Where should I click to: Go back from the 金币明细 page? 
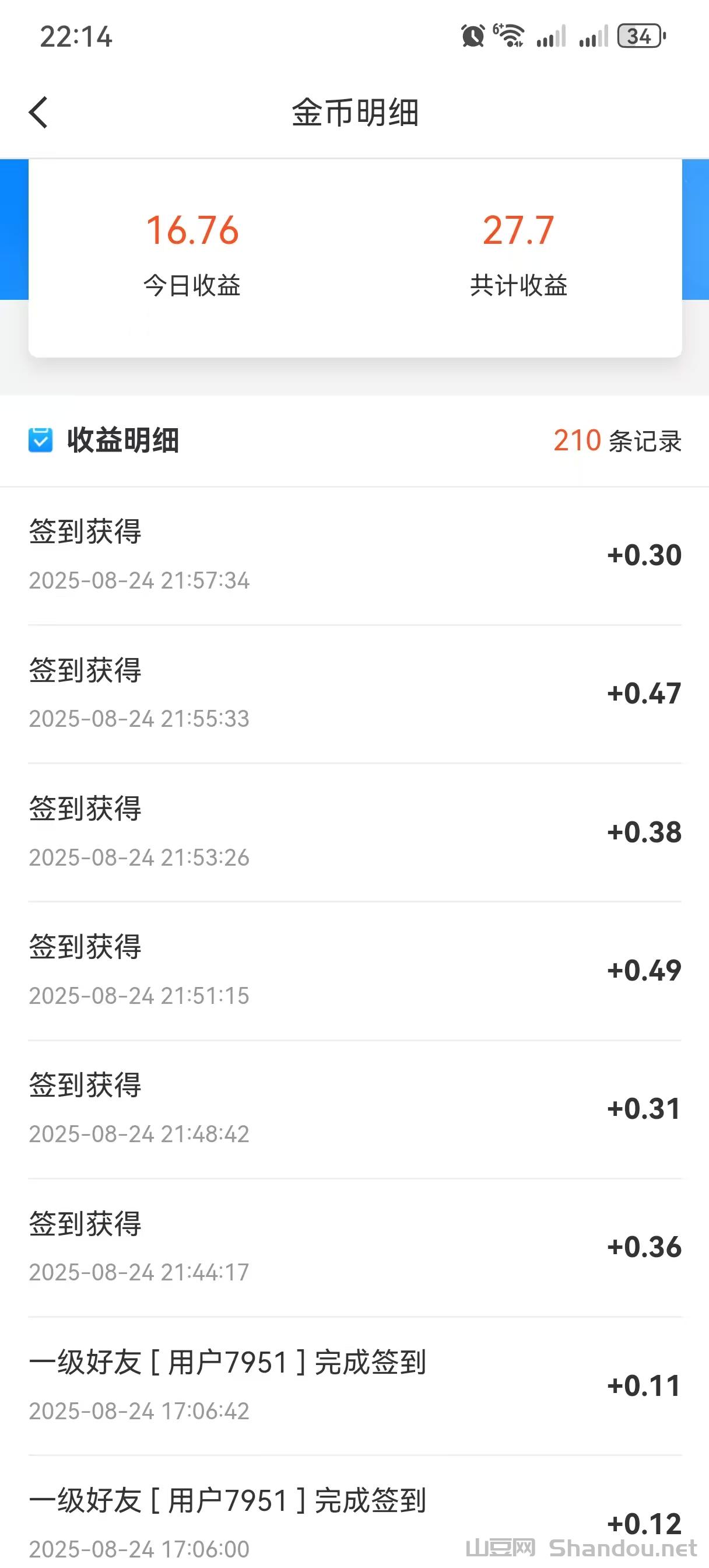pos(38,113)
